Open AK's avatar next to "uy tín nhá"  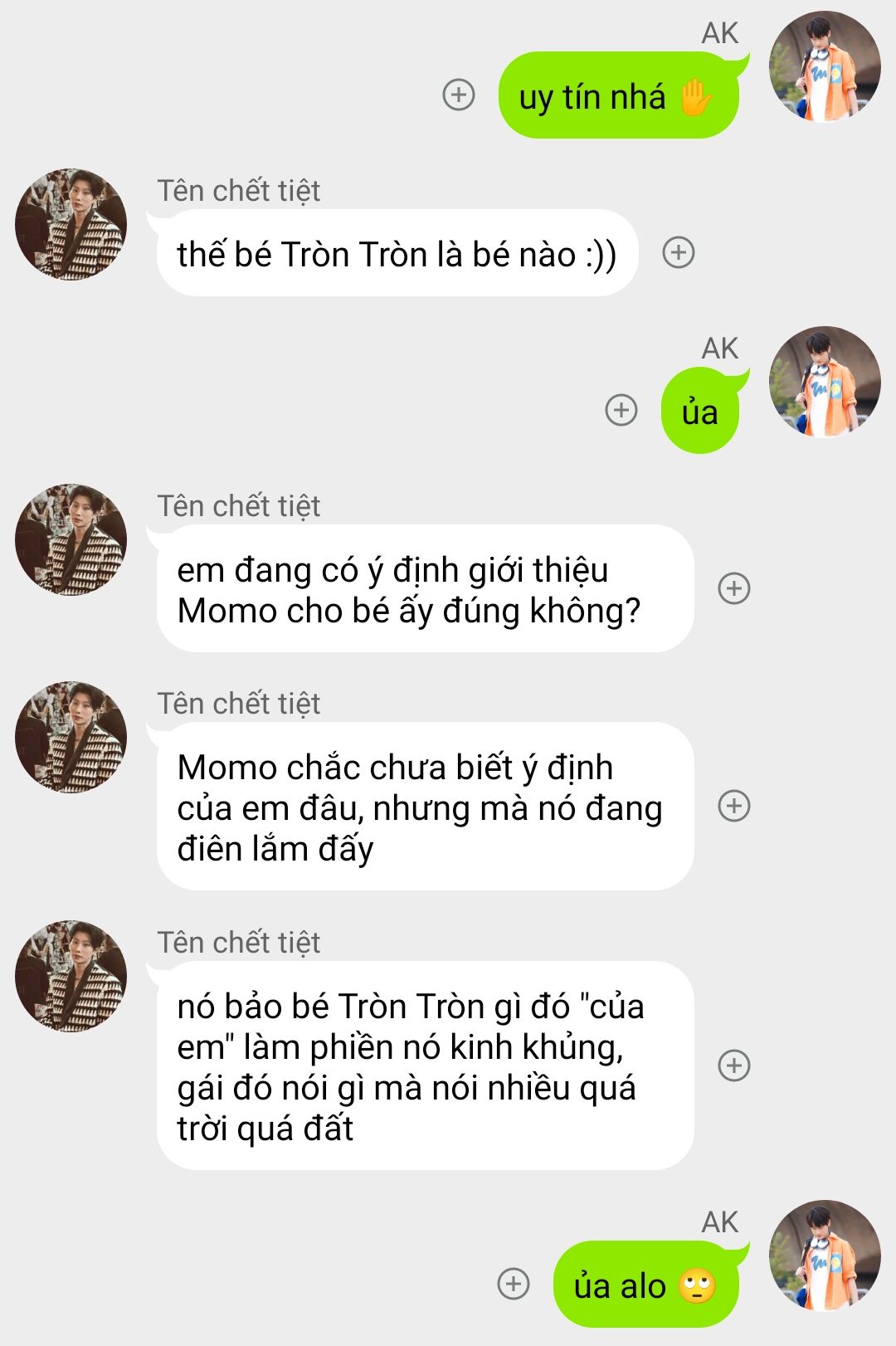point(825,66)
